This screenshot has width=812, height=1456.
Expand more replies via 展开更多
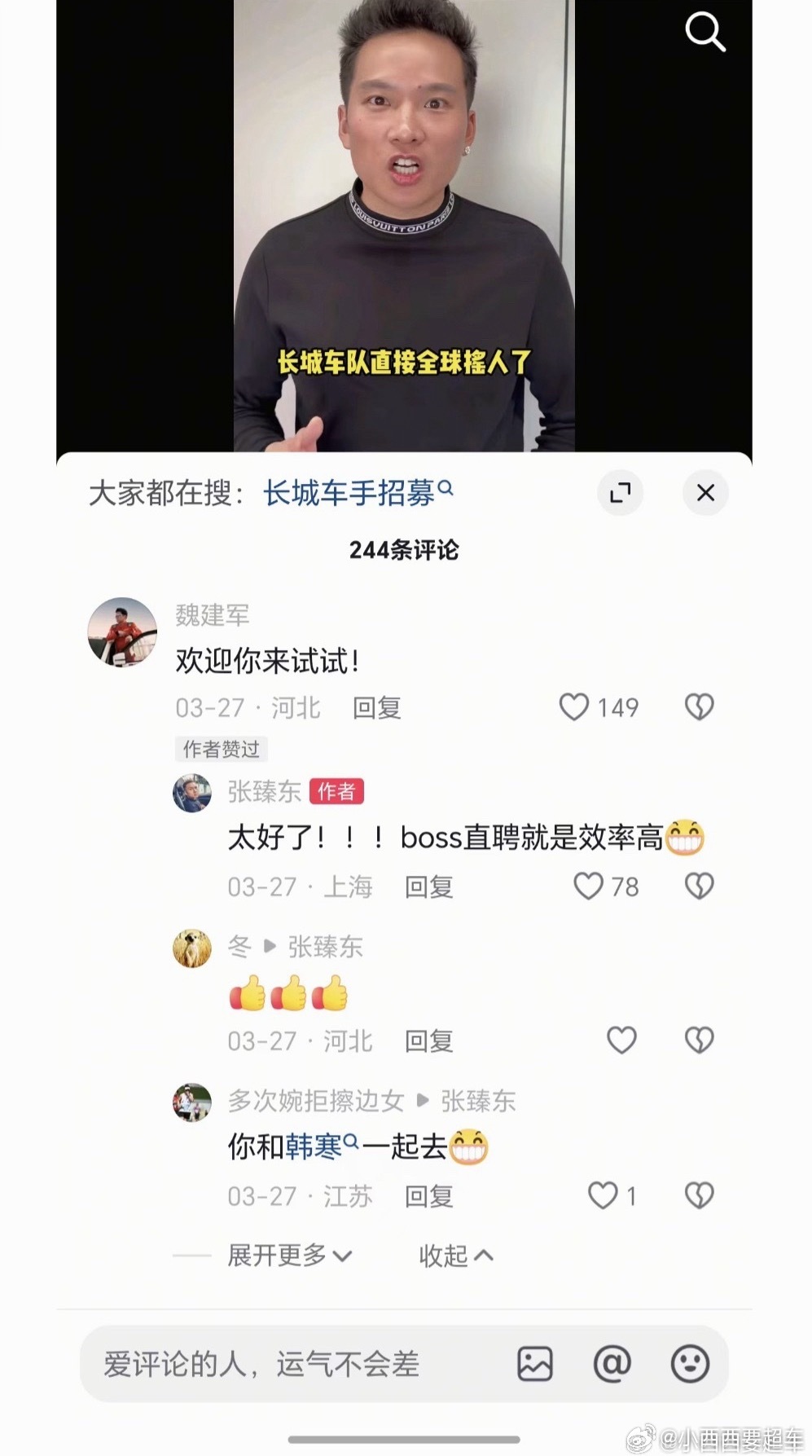tap(288, 1256)
